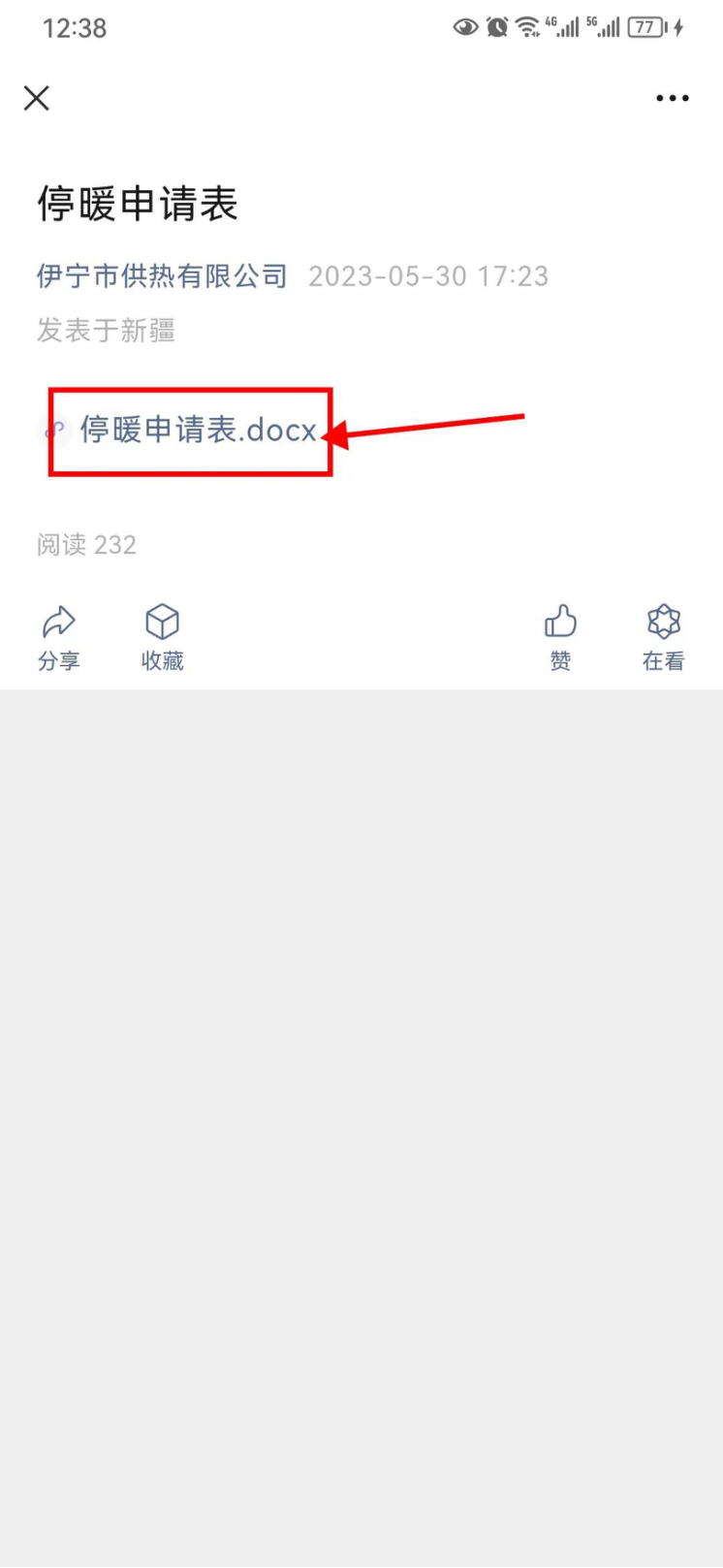This screenshot has width=723, height=1568.
Task: Open the three-dot overflow menu
Action: point(672,98)
